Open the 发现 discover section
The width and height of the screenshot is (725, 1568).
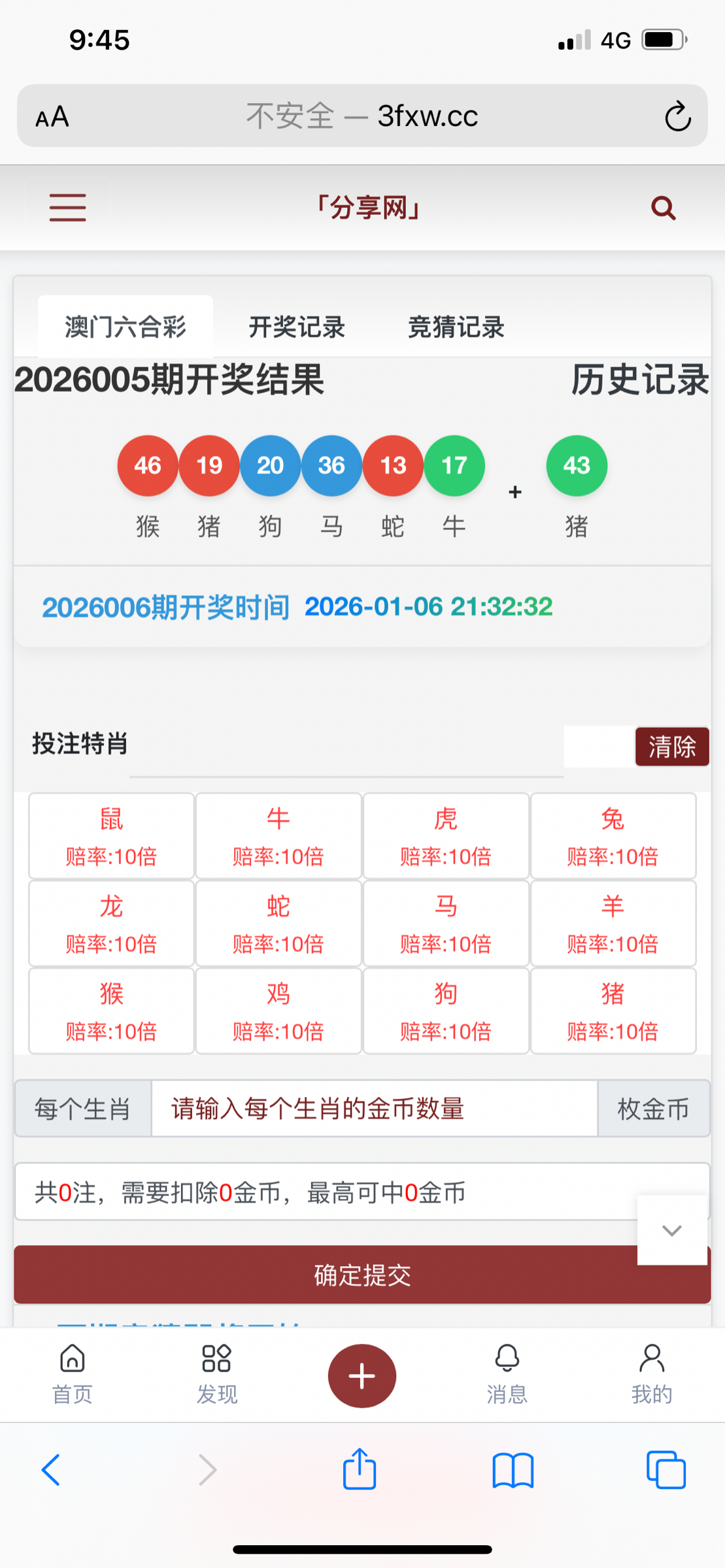217,1375
